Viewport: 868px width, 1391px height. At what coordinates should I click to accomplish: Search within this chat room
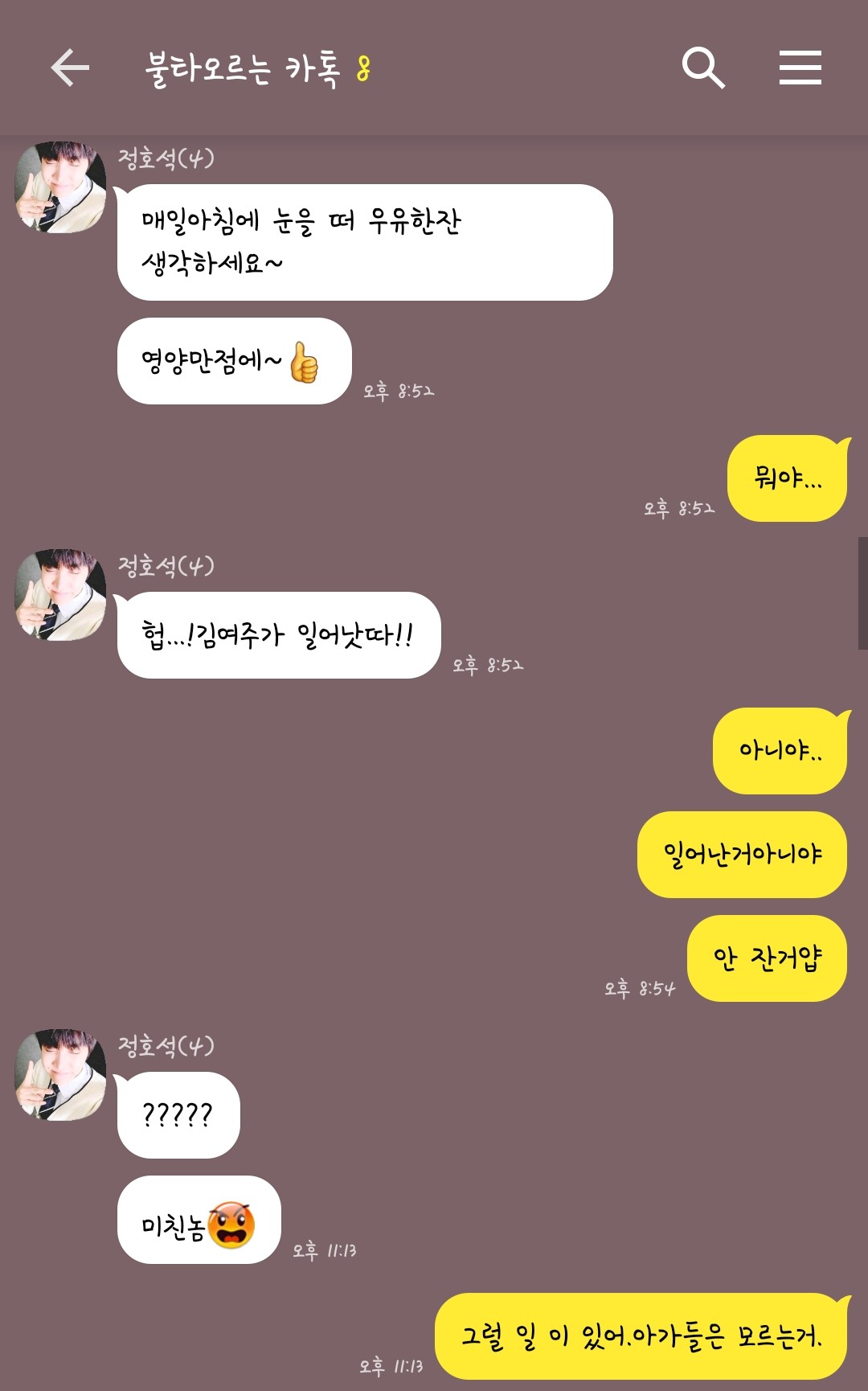tap(703, 68)
